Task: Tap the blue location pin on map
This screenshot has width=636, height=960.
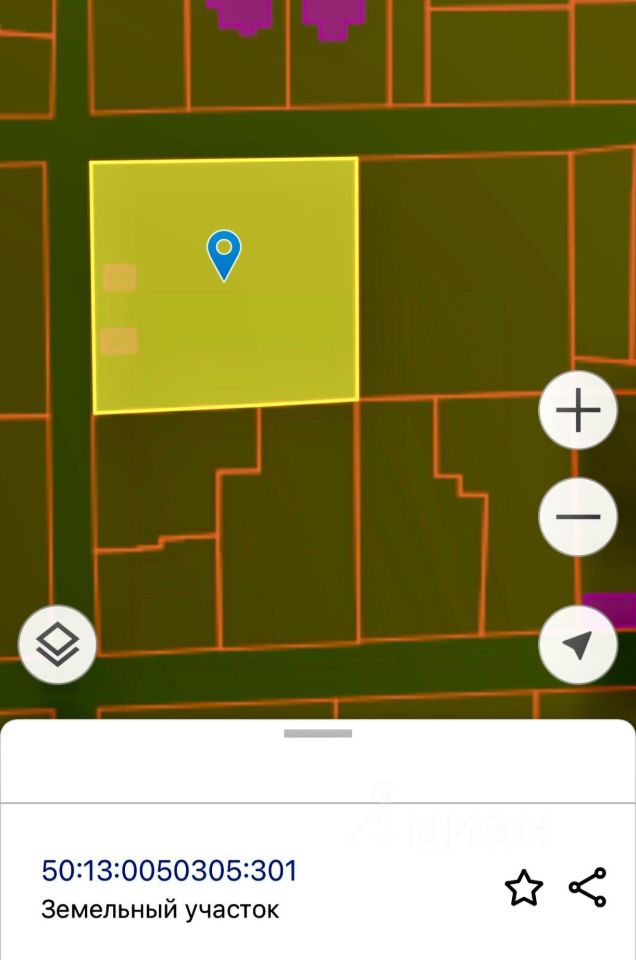Action: click(224, 252)
